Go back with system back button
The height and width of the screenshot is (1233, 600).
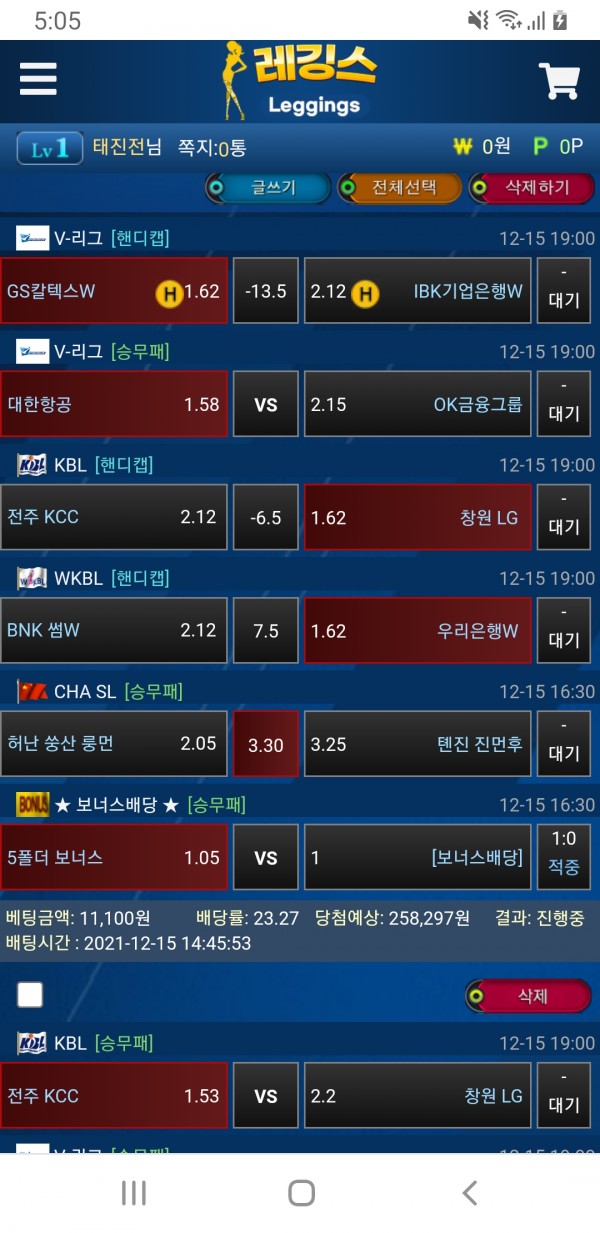469,1192
